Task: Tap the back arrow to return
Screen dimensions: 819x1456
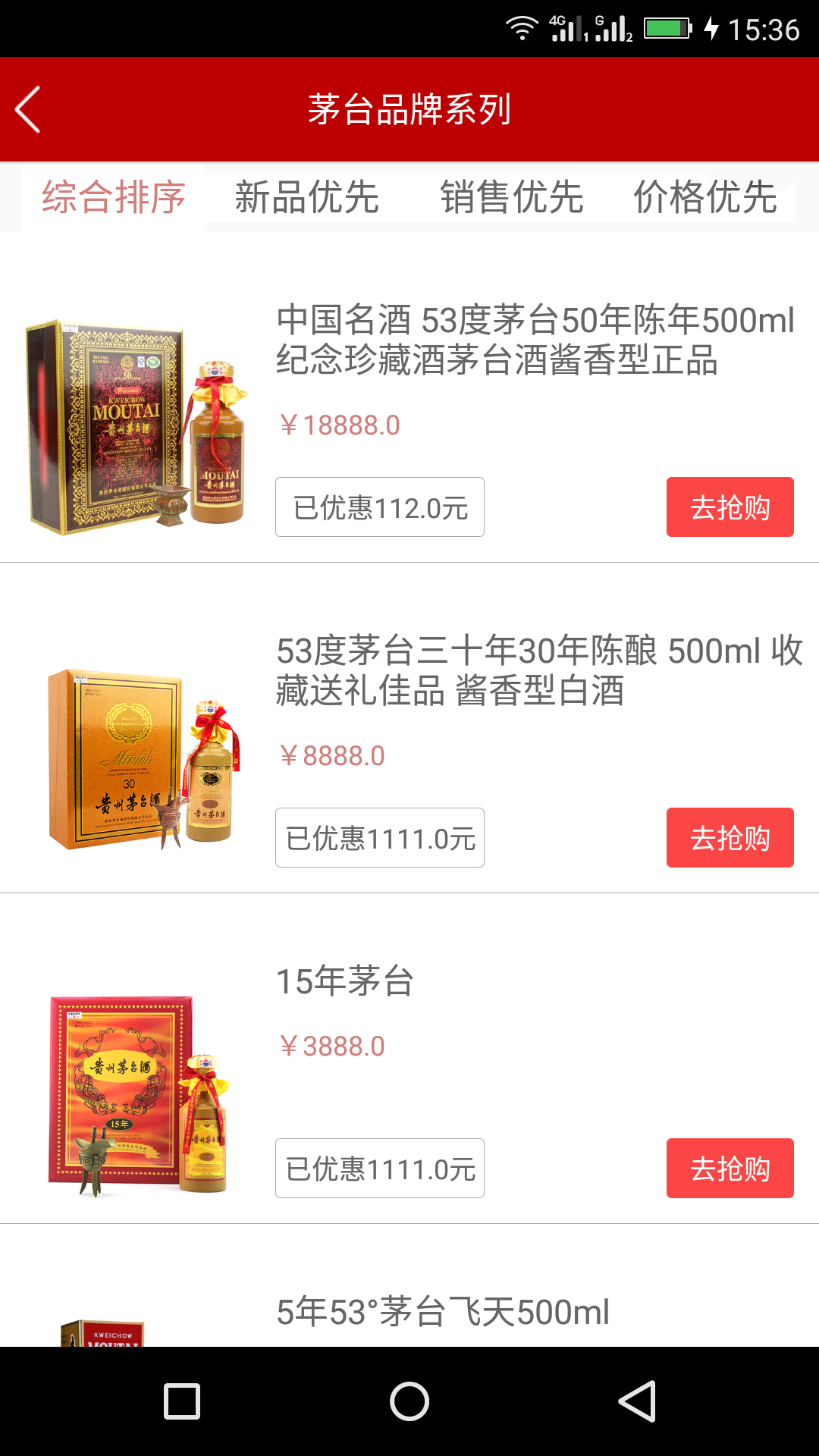Action: [27, 109]
